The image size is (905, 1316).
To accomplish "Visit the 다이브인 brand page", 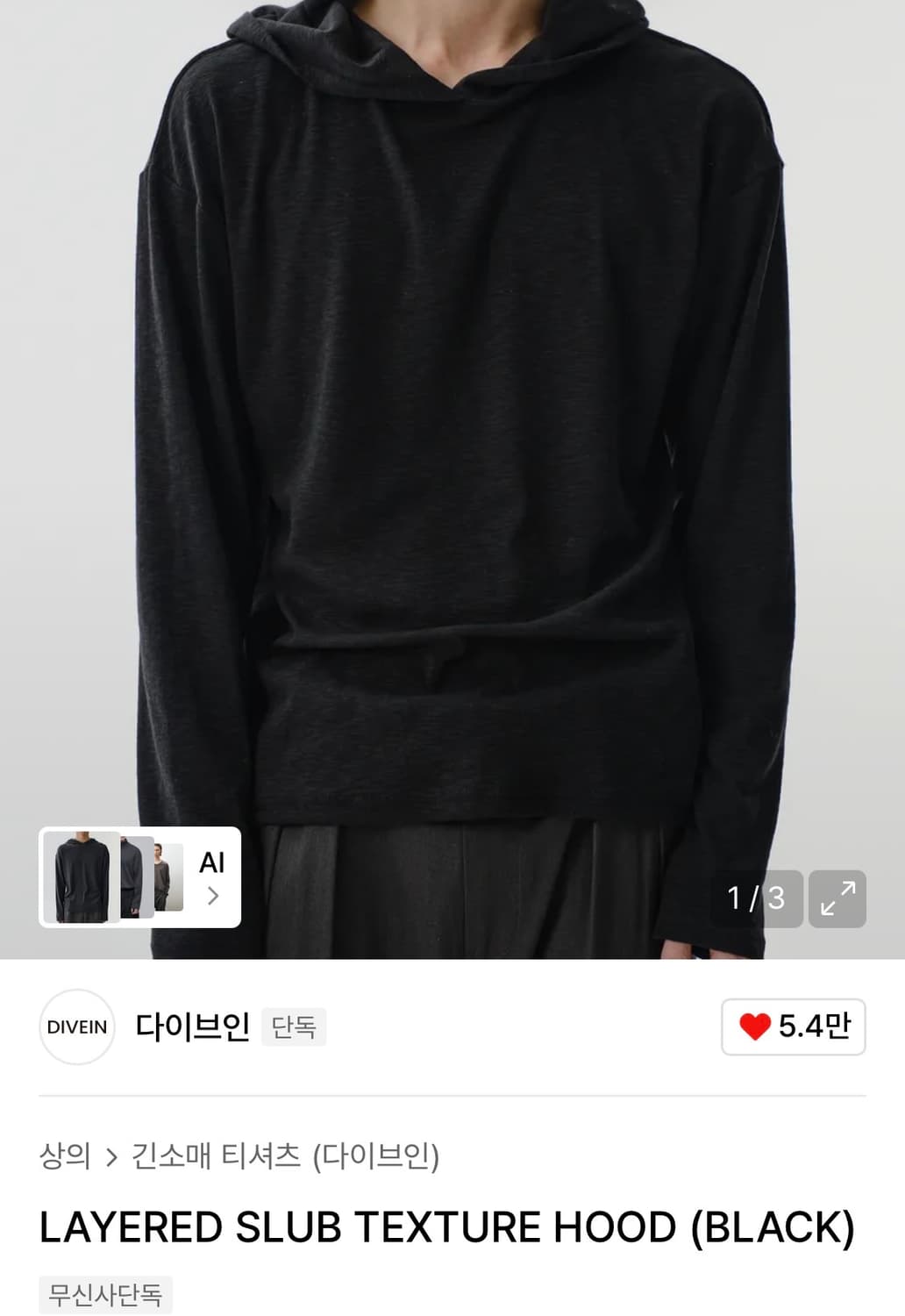I will coord(193,1025).
